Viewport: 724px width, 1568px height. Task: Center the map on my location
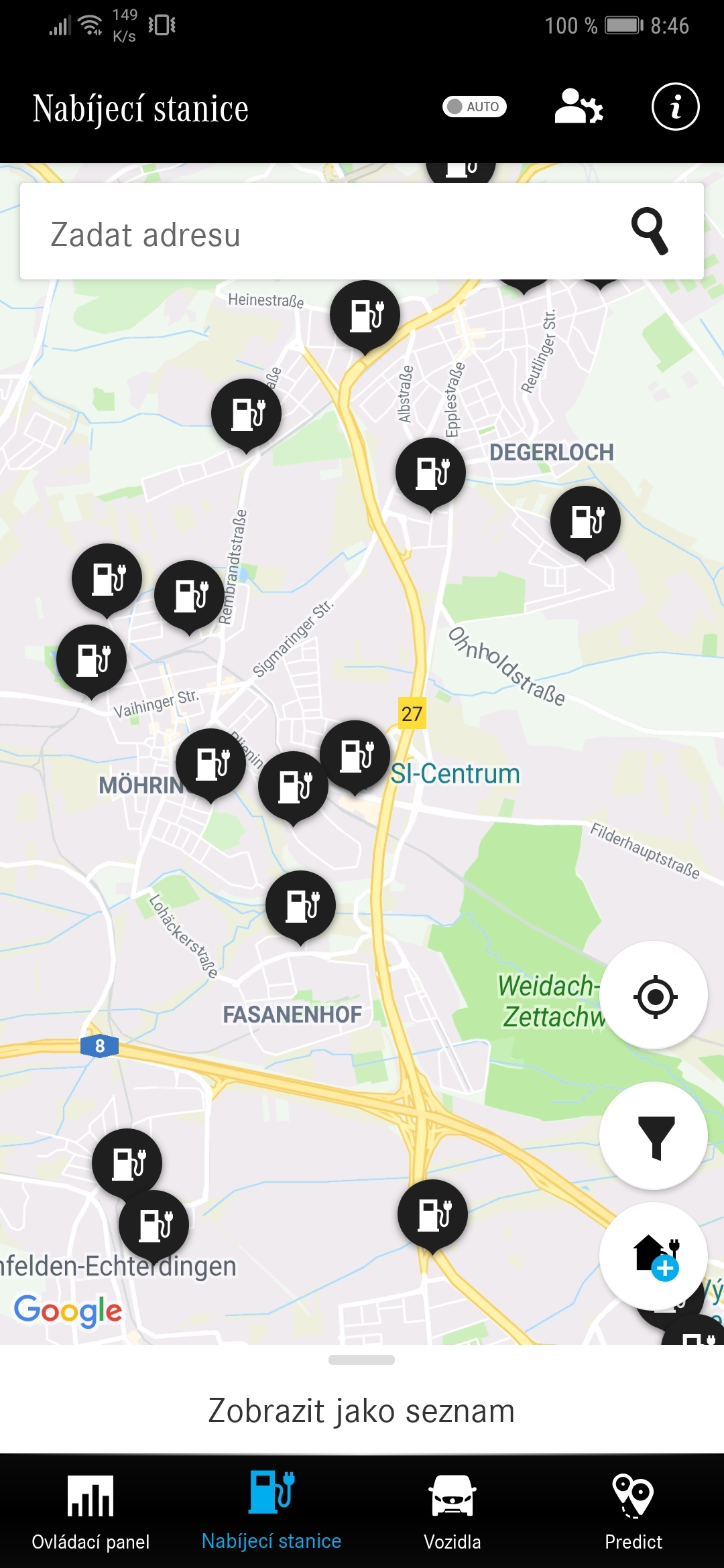click(x=654, y=996)
